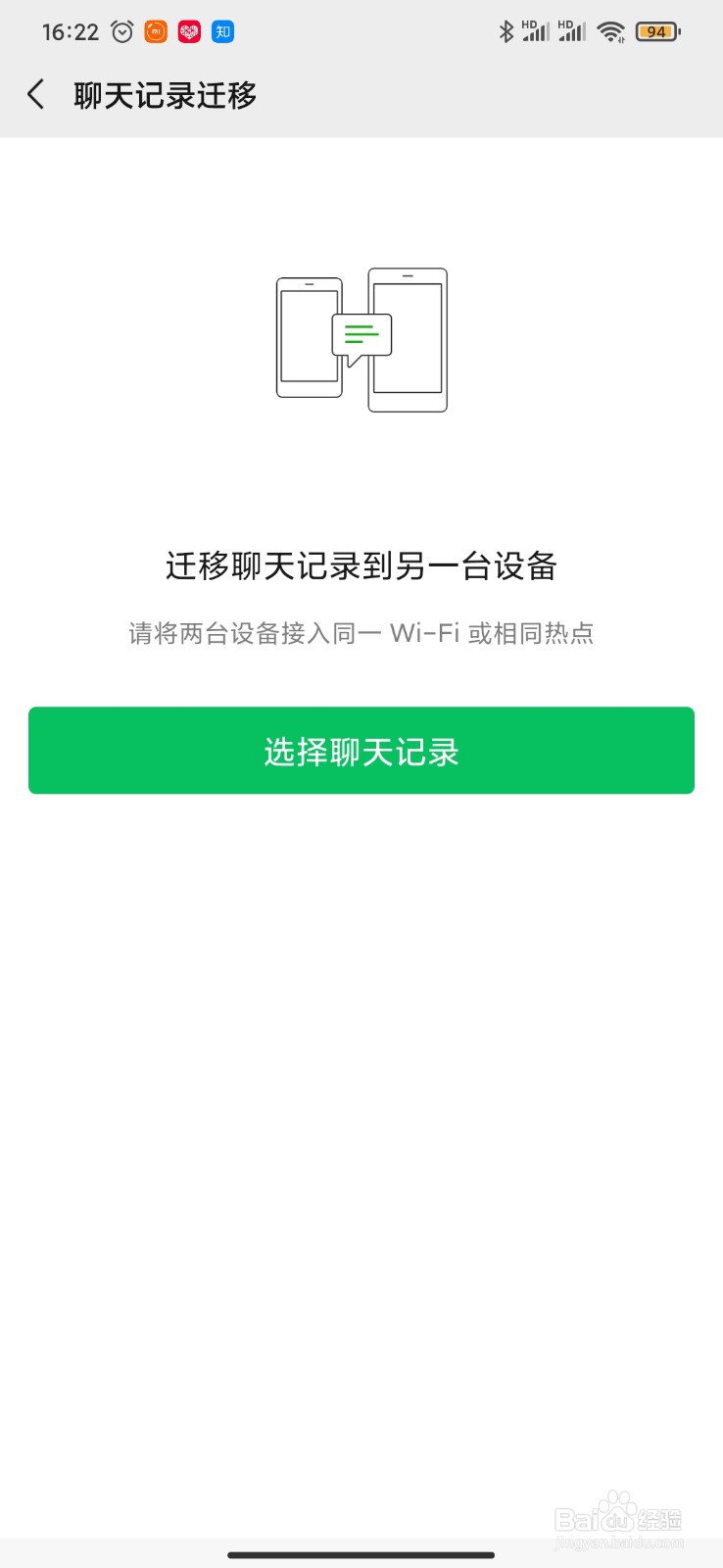Tap the Bluetooth status icon
723x1568 pixels.
click(506, 31)
